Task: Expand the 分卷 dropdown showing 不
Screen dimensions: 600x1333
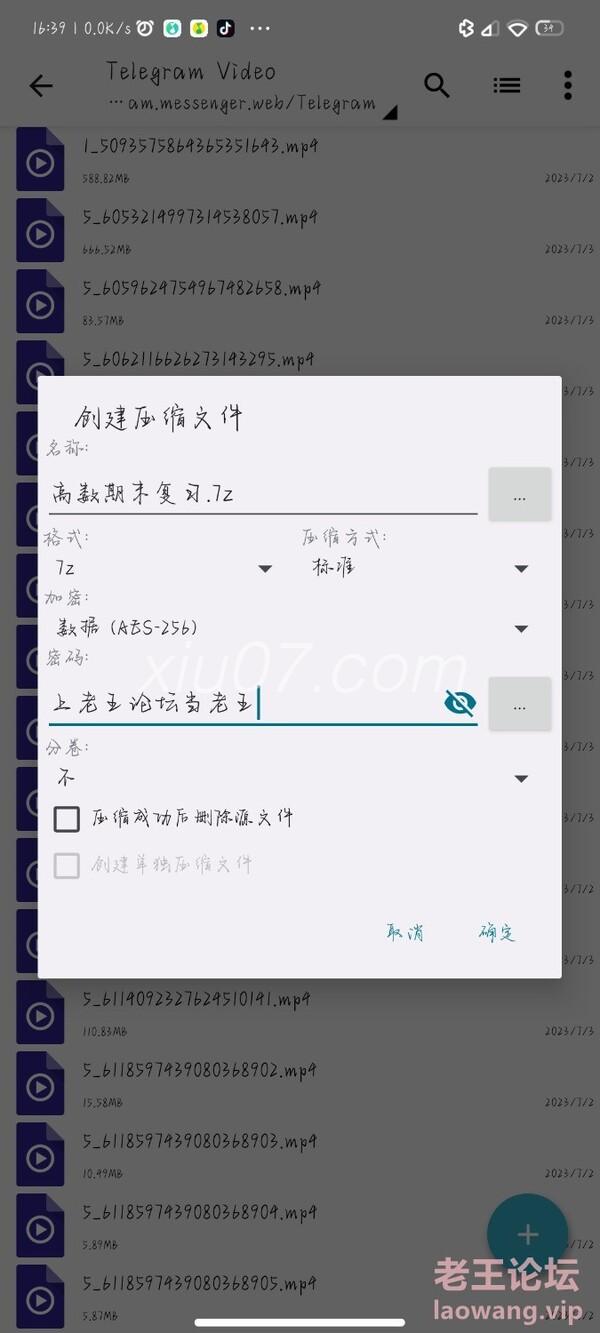Action: pyautogui.click(x=290, y=778)
